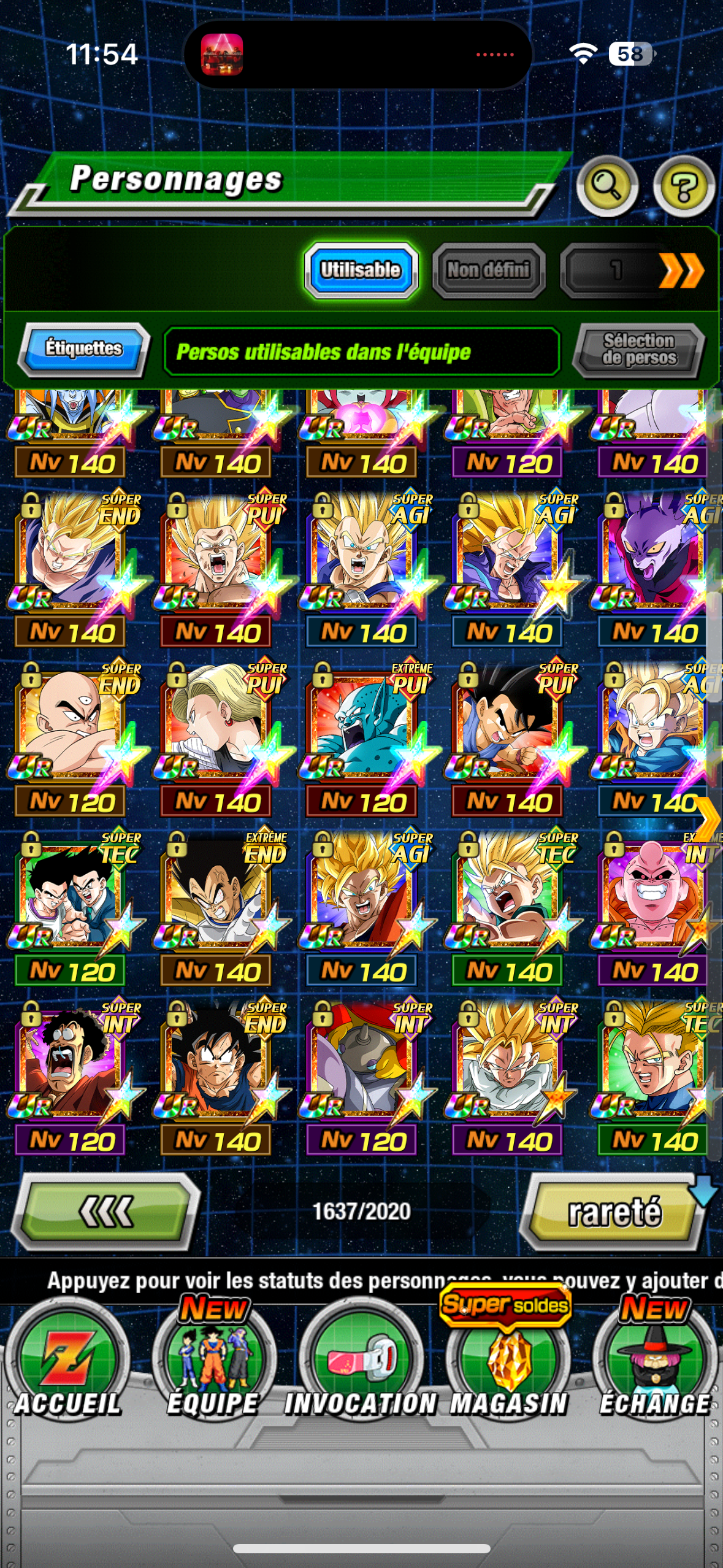Select the Utilisable filter
Viewport: 723px width, 1568px height.
coord(361,270)
